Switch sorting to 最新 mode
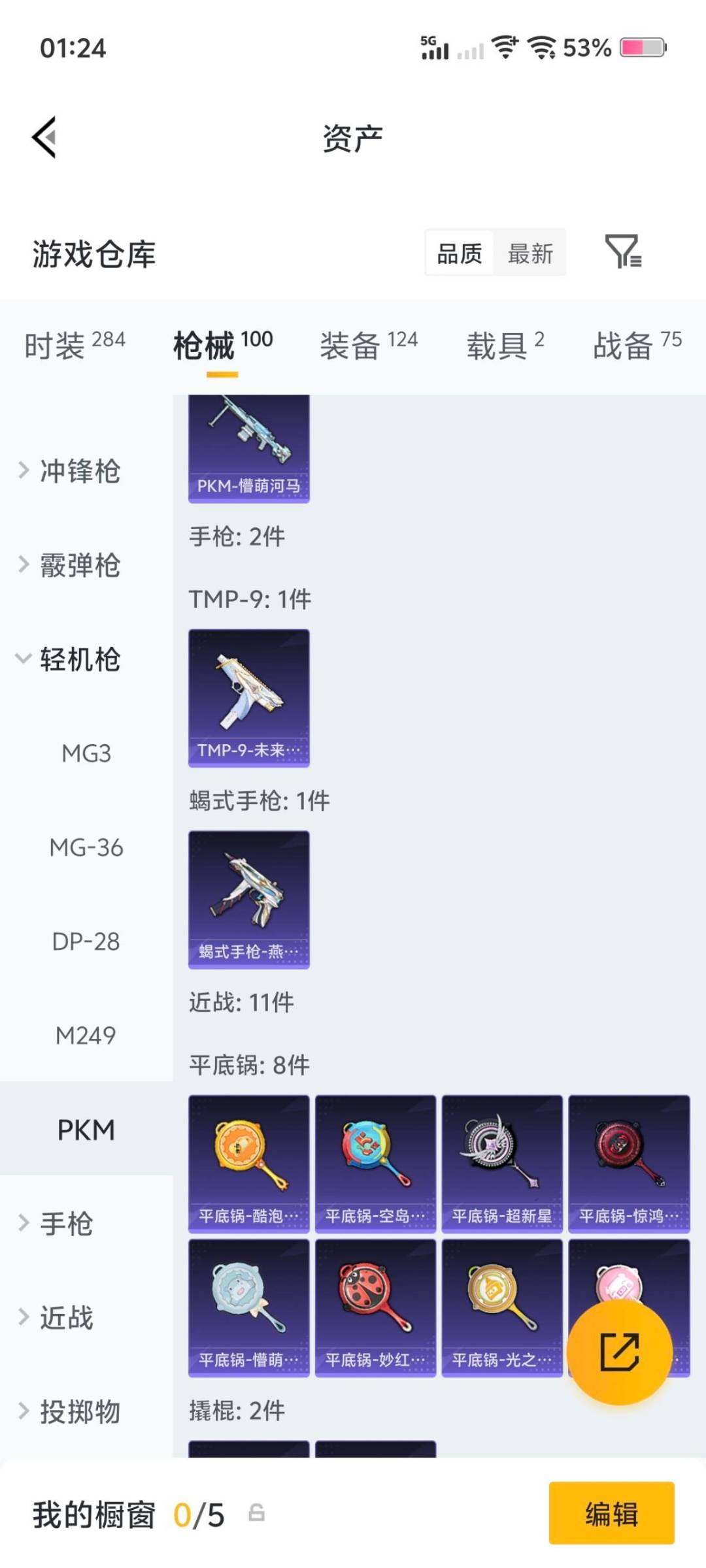 [x=531, y=253]
